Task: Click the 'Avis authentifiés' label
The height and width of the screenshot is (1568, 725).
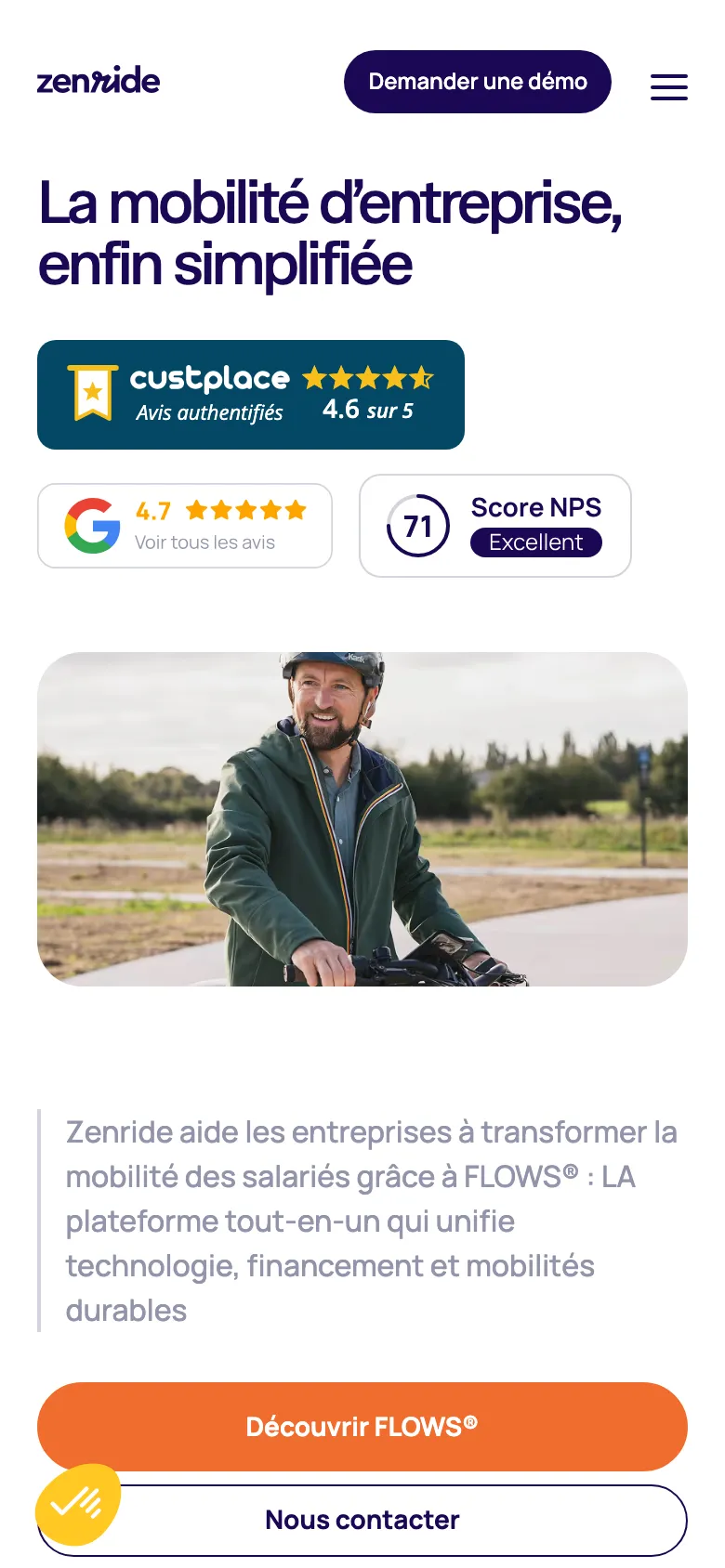Action: tap(209, 412)
